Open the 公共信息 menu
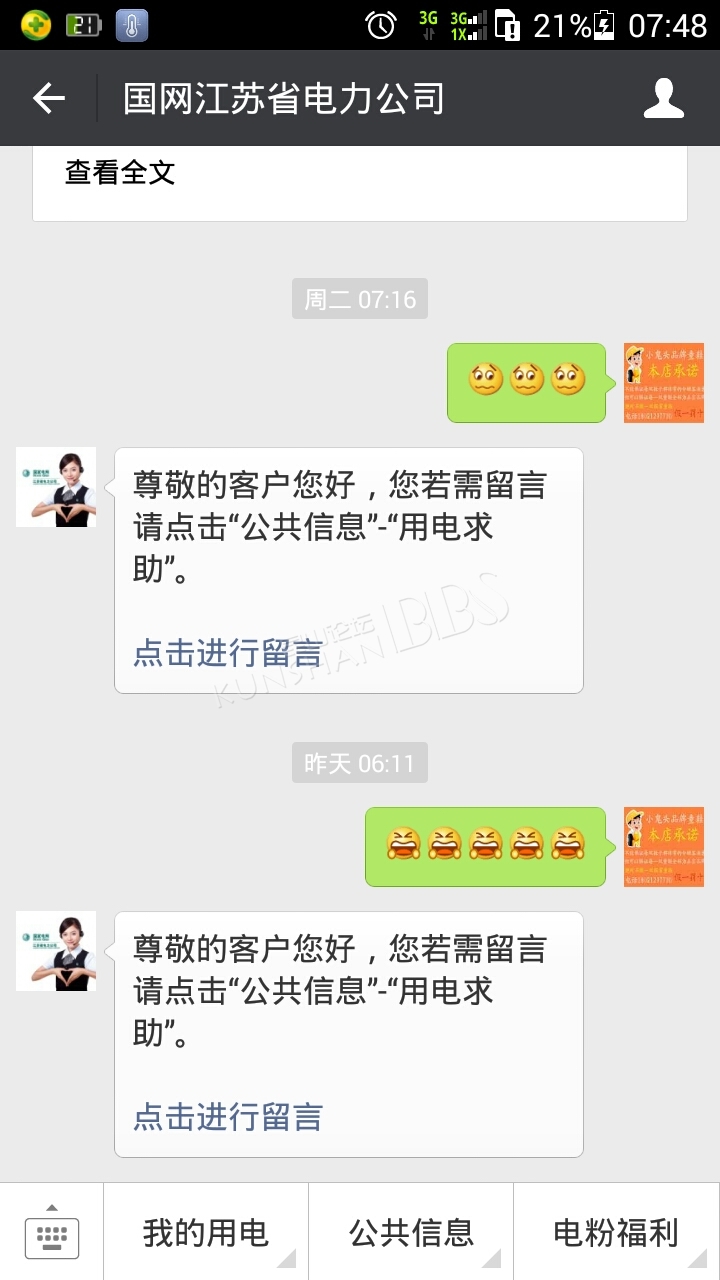Screen dimensions: 720x1280 pos(411,1233)
